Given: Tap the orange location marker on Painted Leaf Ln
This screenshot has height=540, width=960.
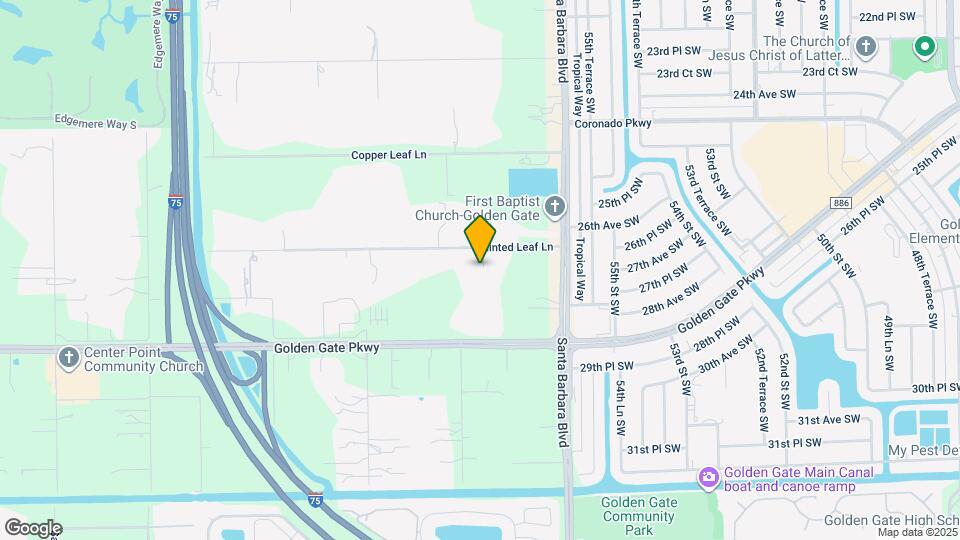Looking at the screenshot, I should tap(480, 239).
